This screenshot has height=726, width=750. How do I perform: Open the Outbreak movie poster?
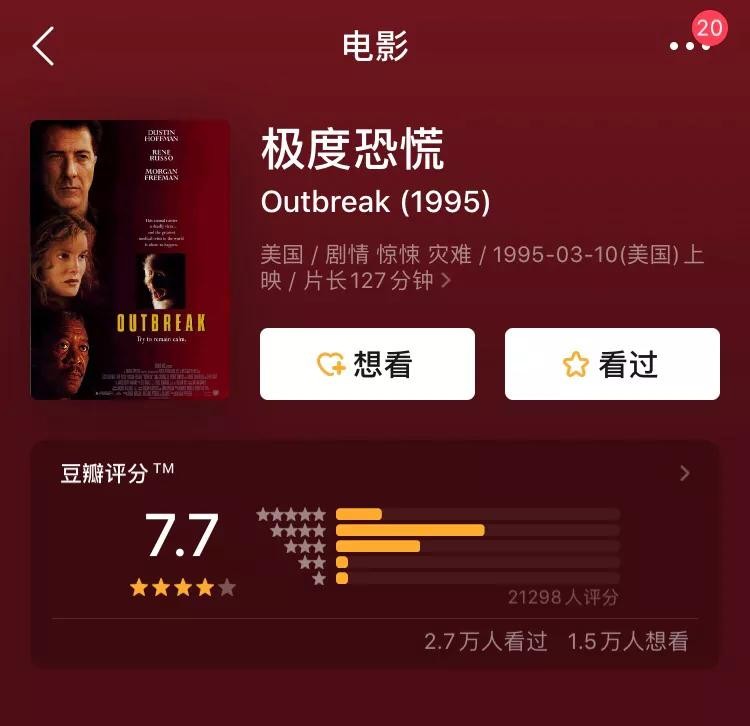tap(130, 260)
